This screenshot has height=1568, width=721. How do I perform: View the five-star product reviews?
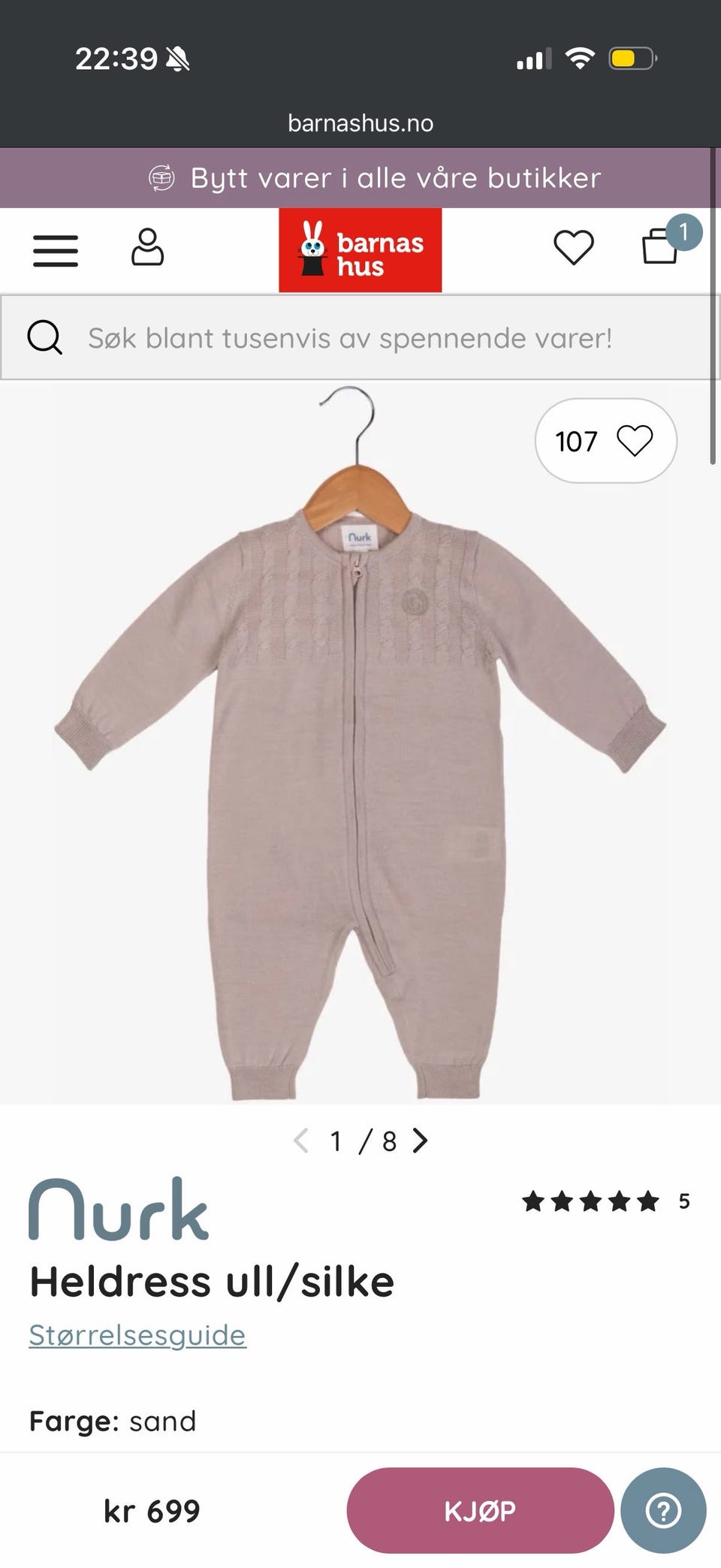tap(605, 1201)
